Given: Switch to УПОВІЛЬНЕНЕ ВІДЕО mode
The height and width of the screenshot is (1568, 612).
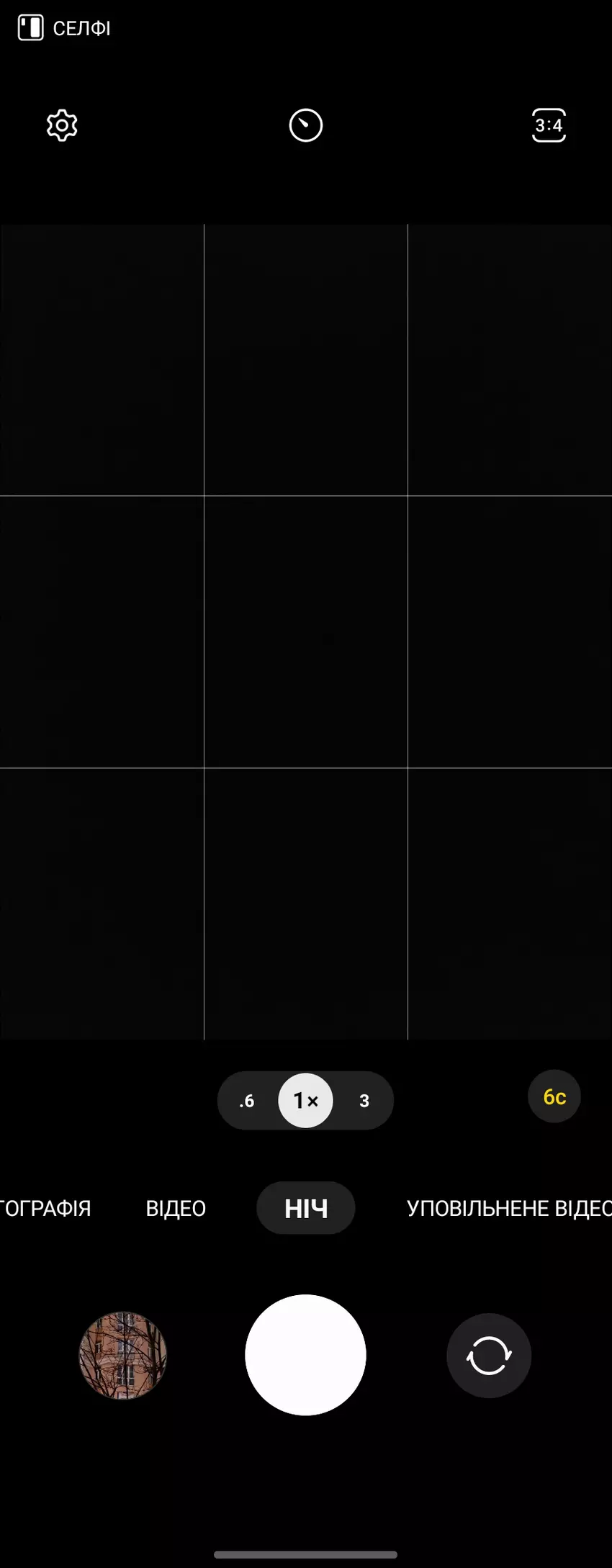Looking at the screenshot, I should coord(508,1209).
